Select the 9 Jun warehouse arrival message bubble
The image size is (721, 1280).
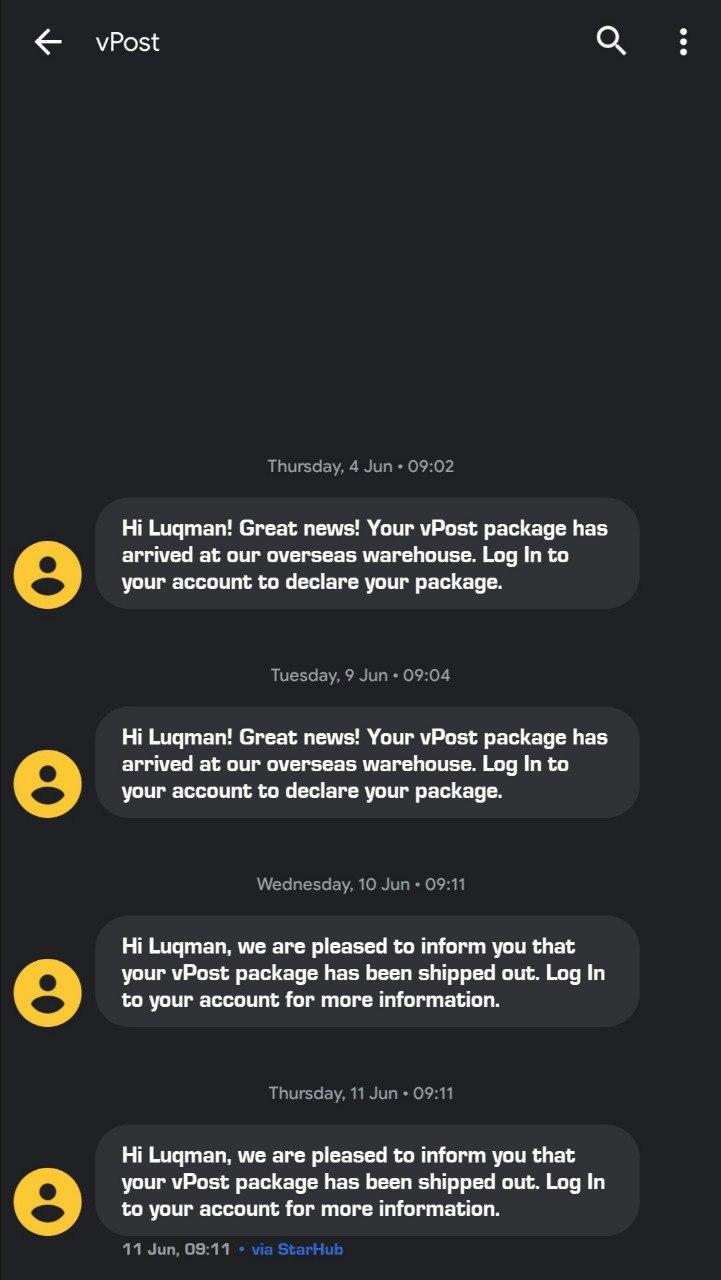(366, 763)
